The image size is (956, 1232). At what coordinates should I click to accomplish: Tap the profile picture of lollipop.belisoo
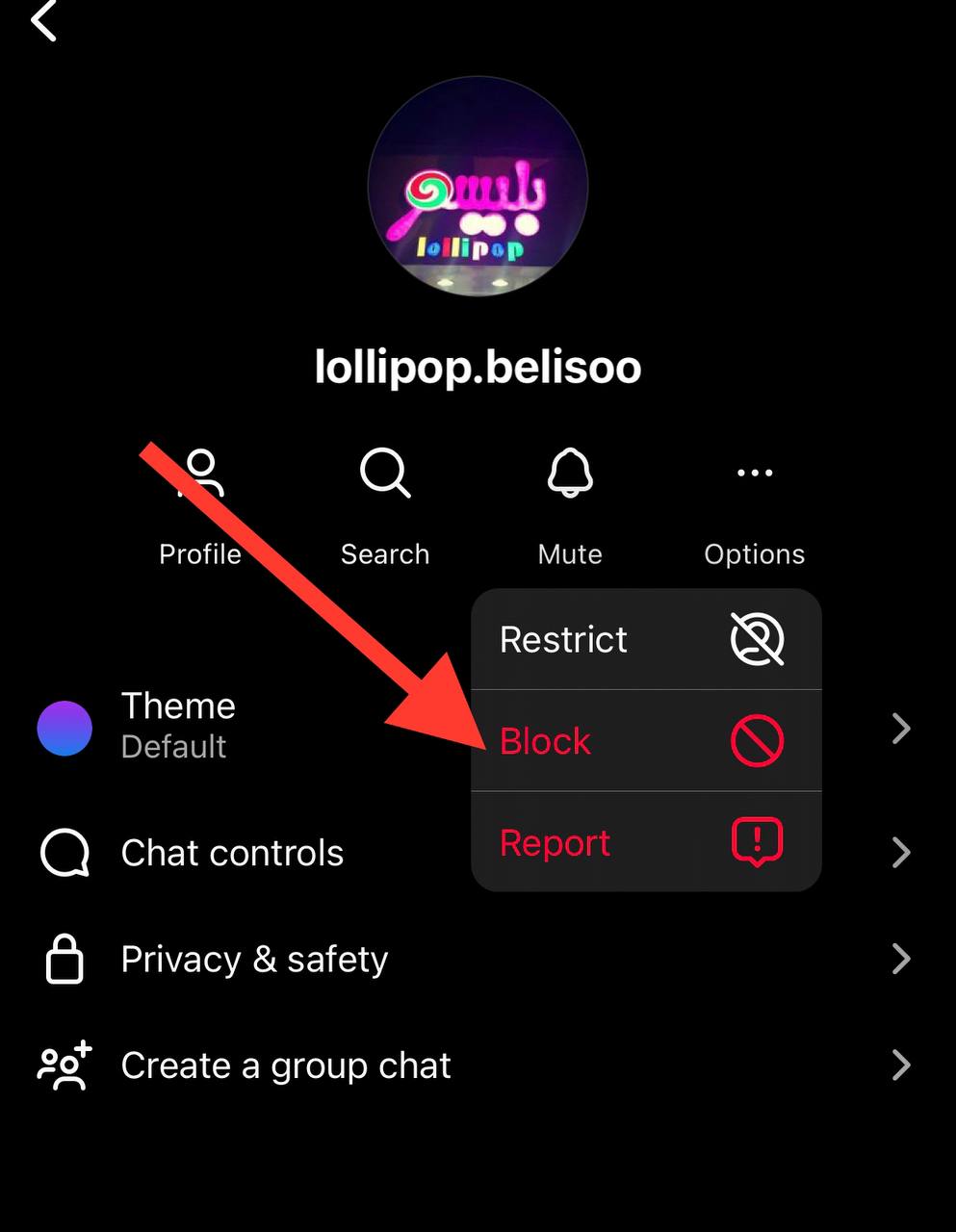click(478, 186)
